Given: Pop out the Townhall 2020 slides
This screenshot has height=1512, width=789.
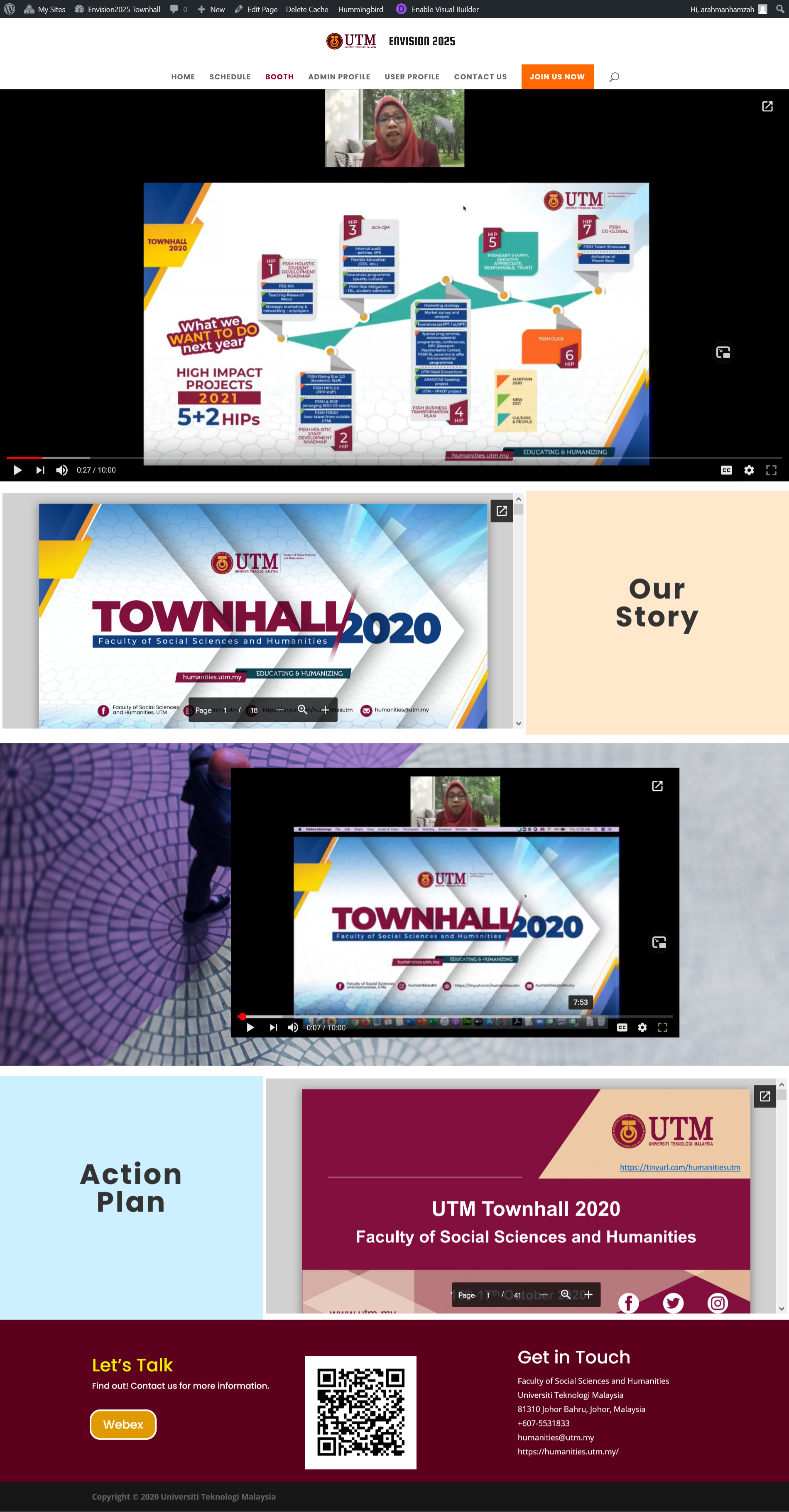Looking at the screenshot, I should pos(502,511).
